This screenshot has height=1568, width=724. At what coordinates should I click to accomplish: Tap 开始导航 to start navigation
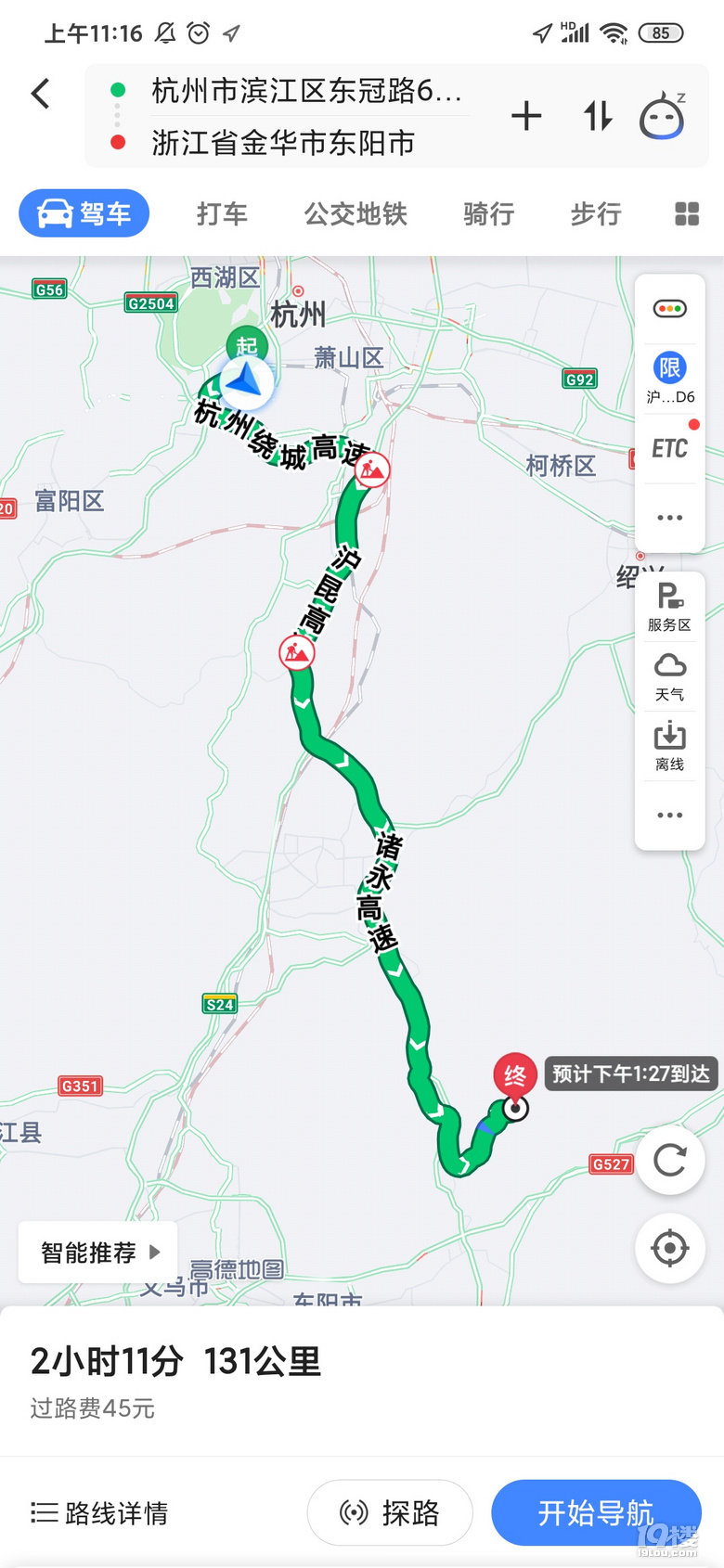point(595,1513)
